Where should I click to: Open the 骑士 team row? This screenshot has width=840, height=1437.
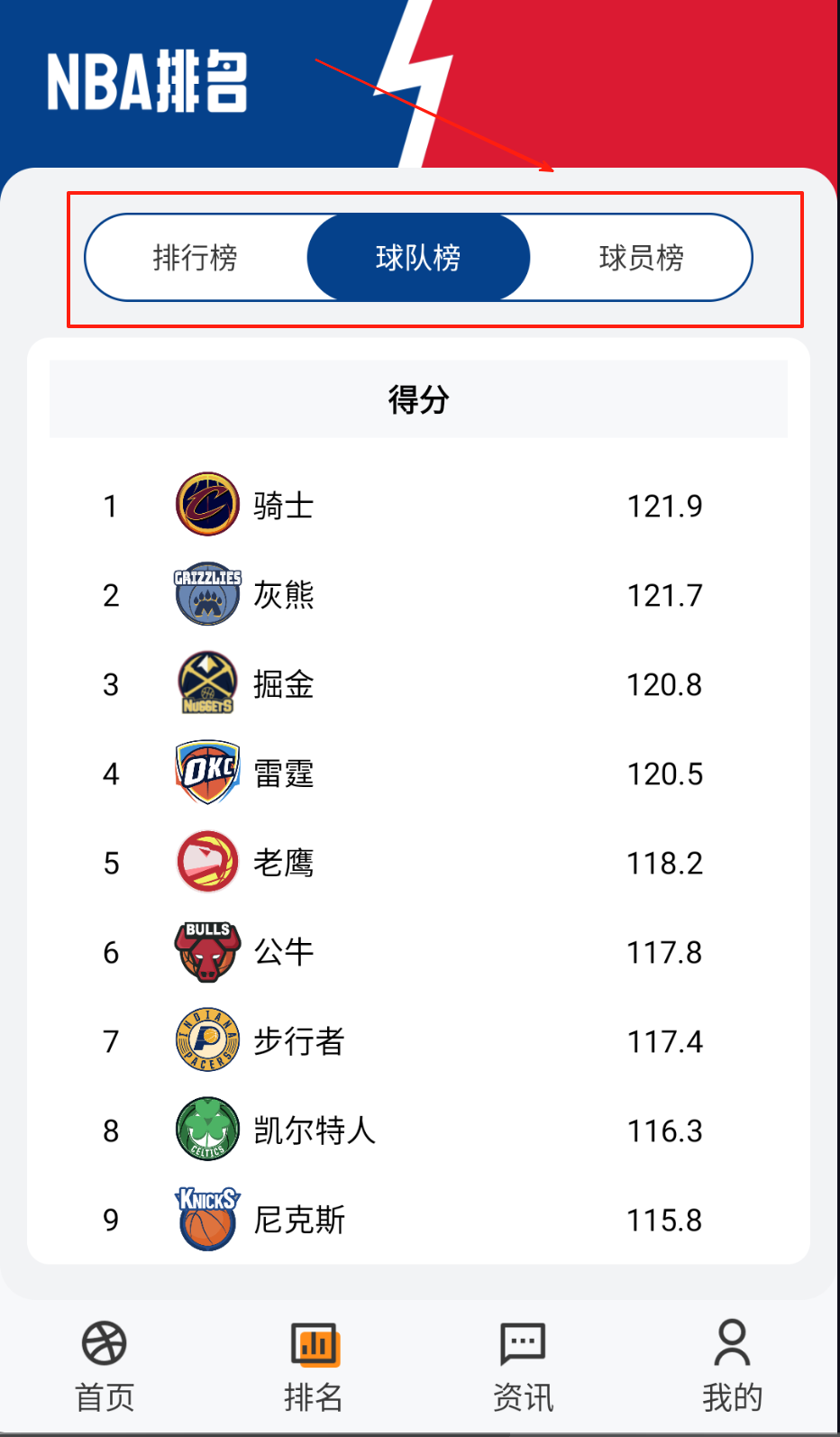(x=418, y=506)
